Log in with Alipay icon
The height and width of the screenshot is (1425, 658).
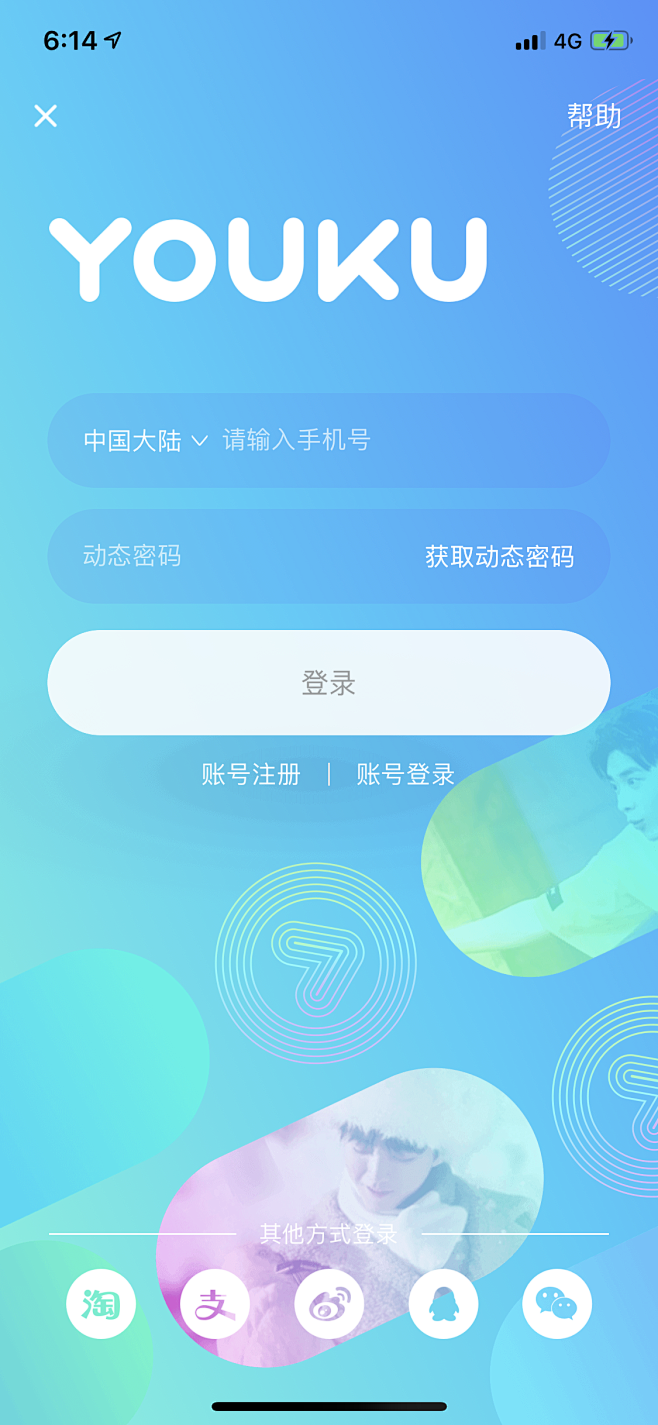[215, 1304]
